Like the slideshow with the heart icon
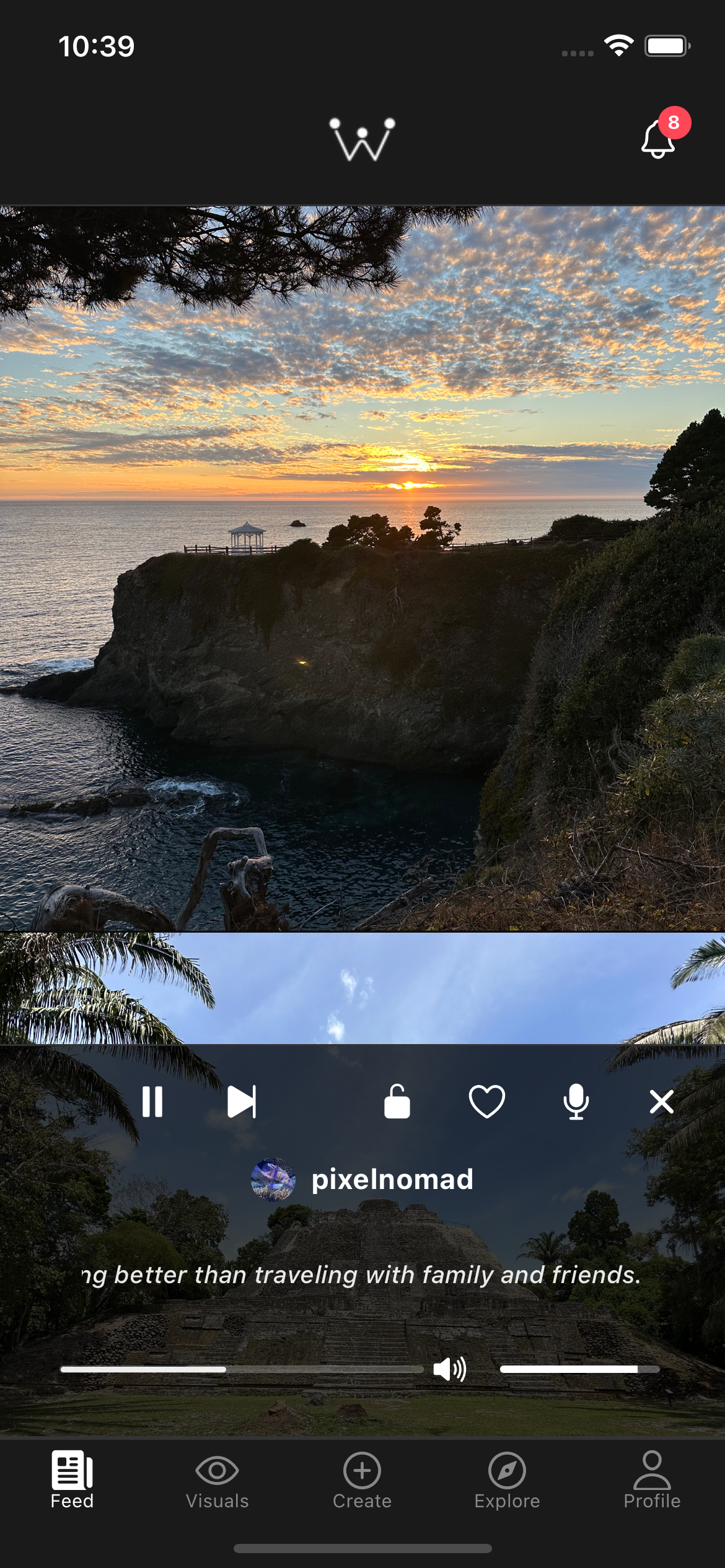Image resolution: width=725 pixels, height=1568 pixels. coord(487,1102)
